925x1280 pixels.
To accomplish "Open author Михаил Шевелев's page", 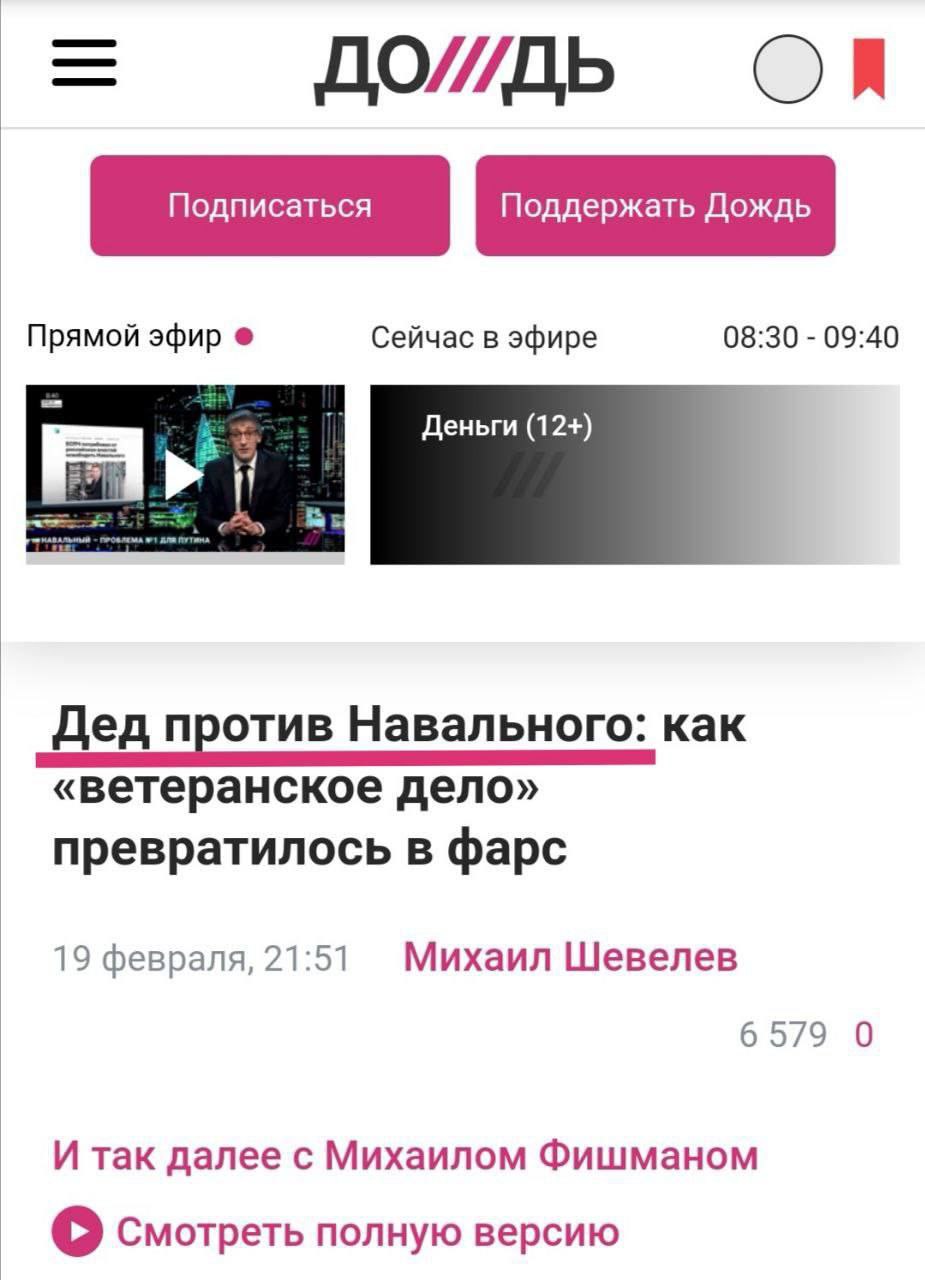I will [x=571, y=958].
